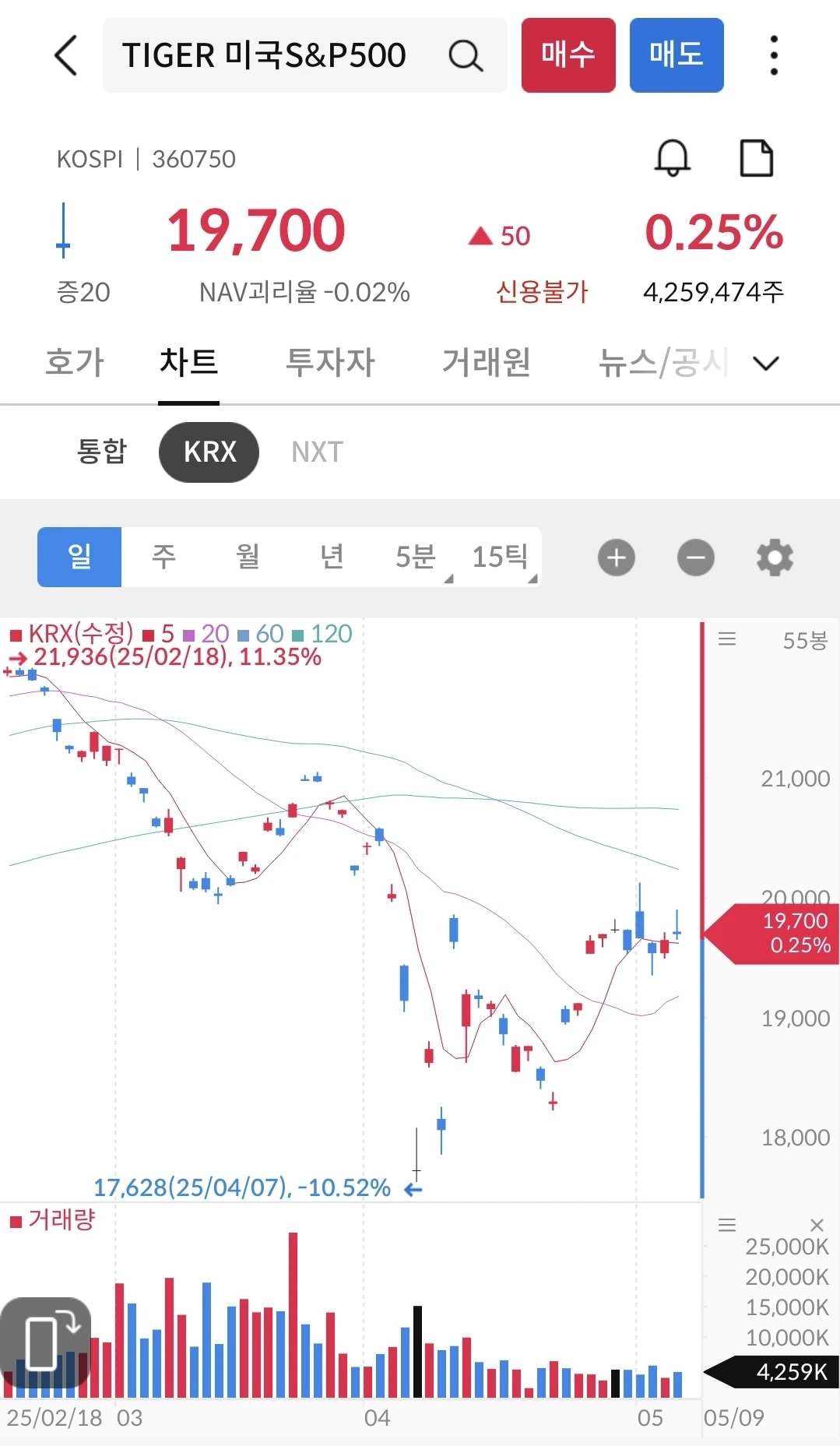Switch to the 거래원 tab

(486, 362)
